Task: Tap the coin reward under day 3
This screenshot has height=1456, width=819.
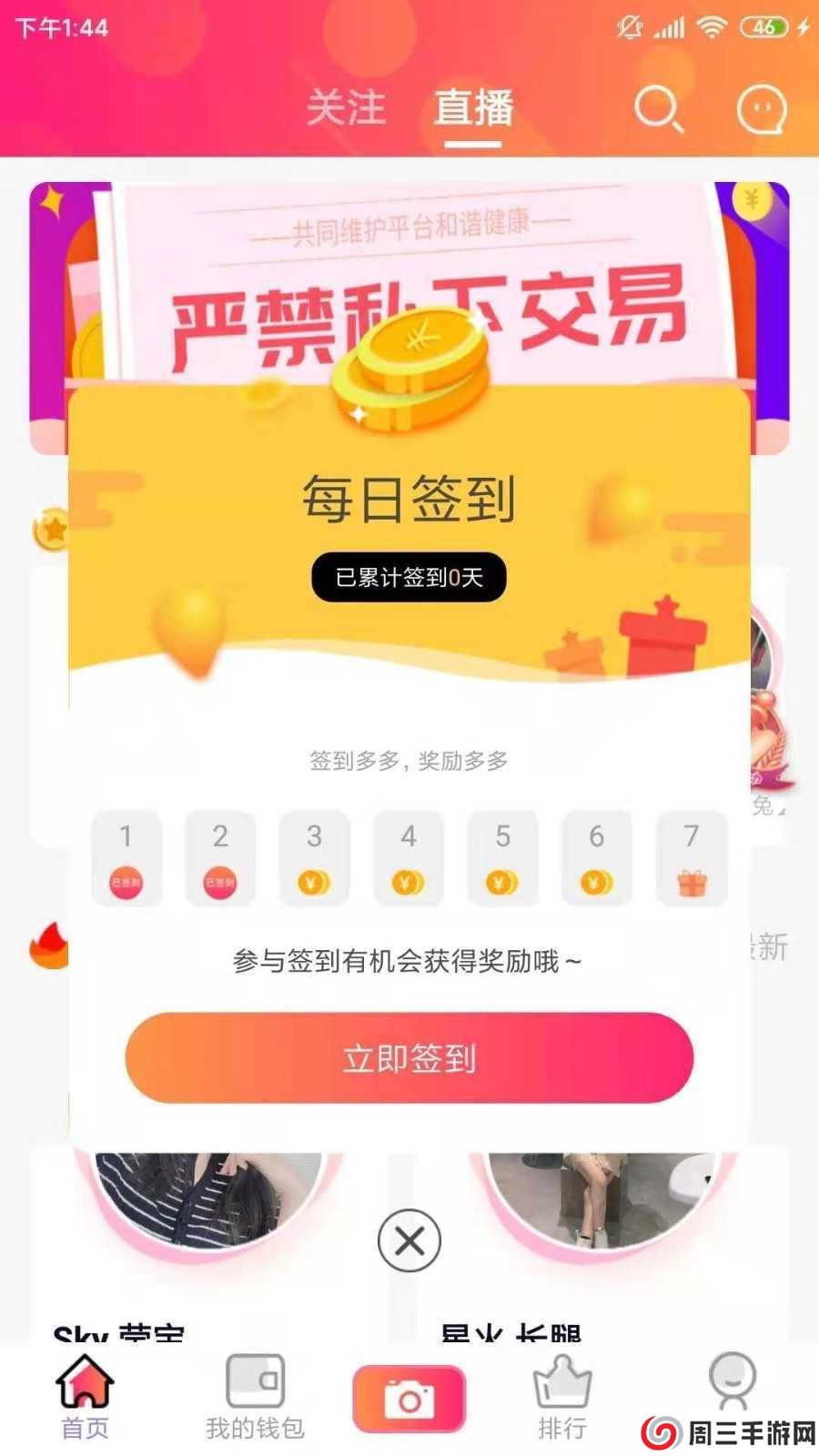Action: pos(314,881)
